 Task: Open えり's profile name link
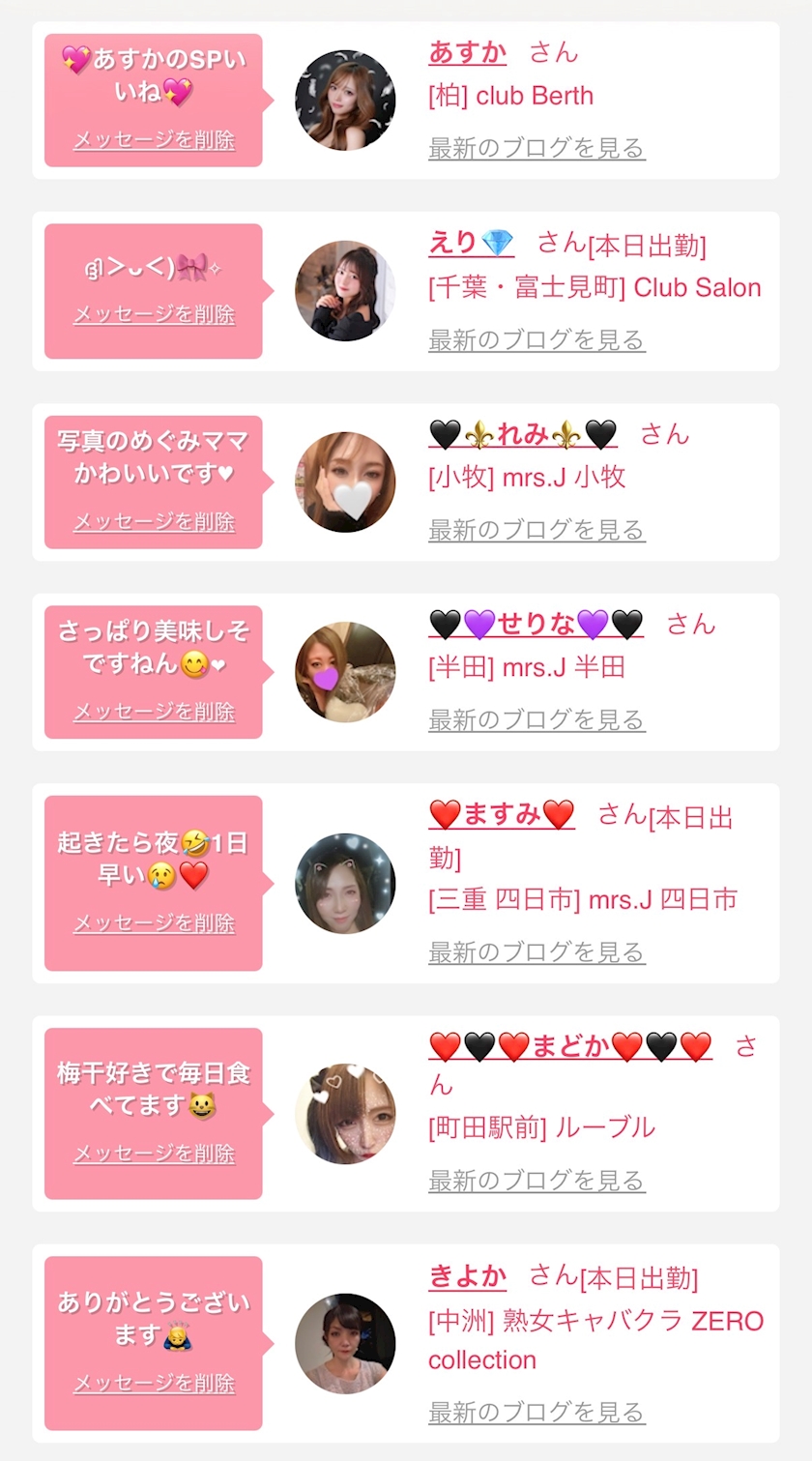471,244
